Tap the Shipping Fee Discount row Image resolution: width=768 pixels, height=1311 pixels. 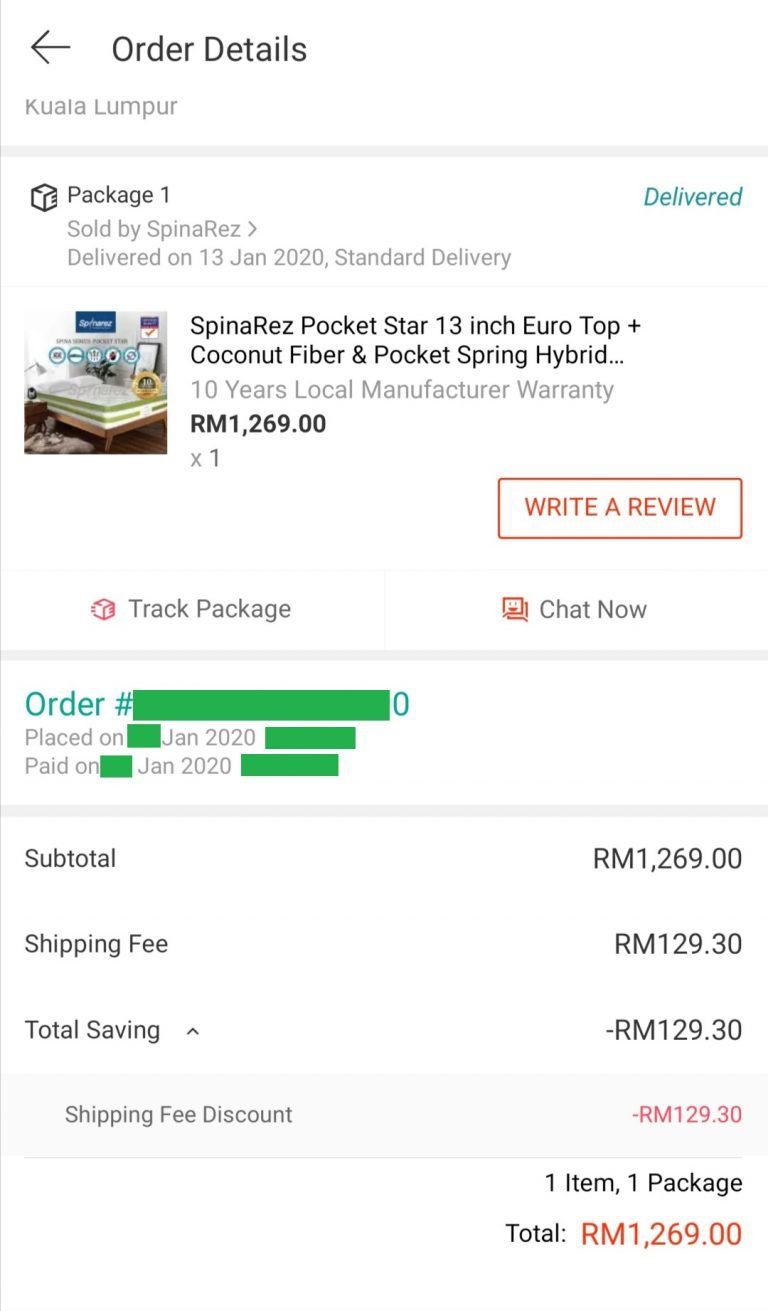[384, 1114]
